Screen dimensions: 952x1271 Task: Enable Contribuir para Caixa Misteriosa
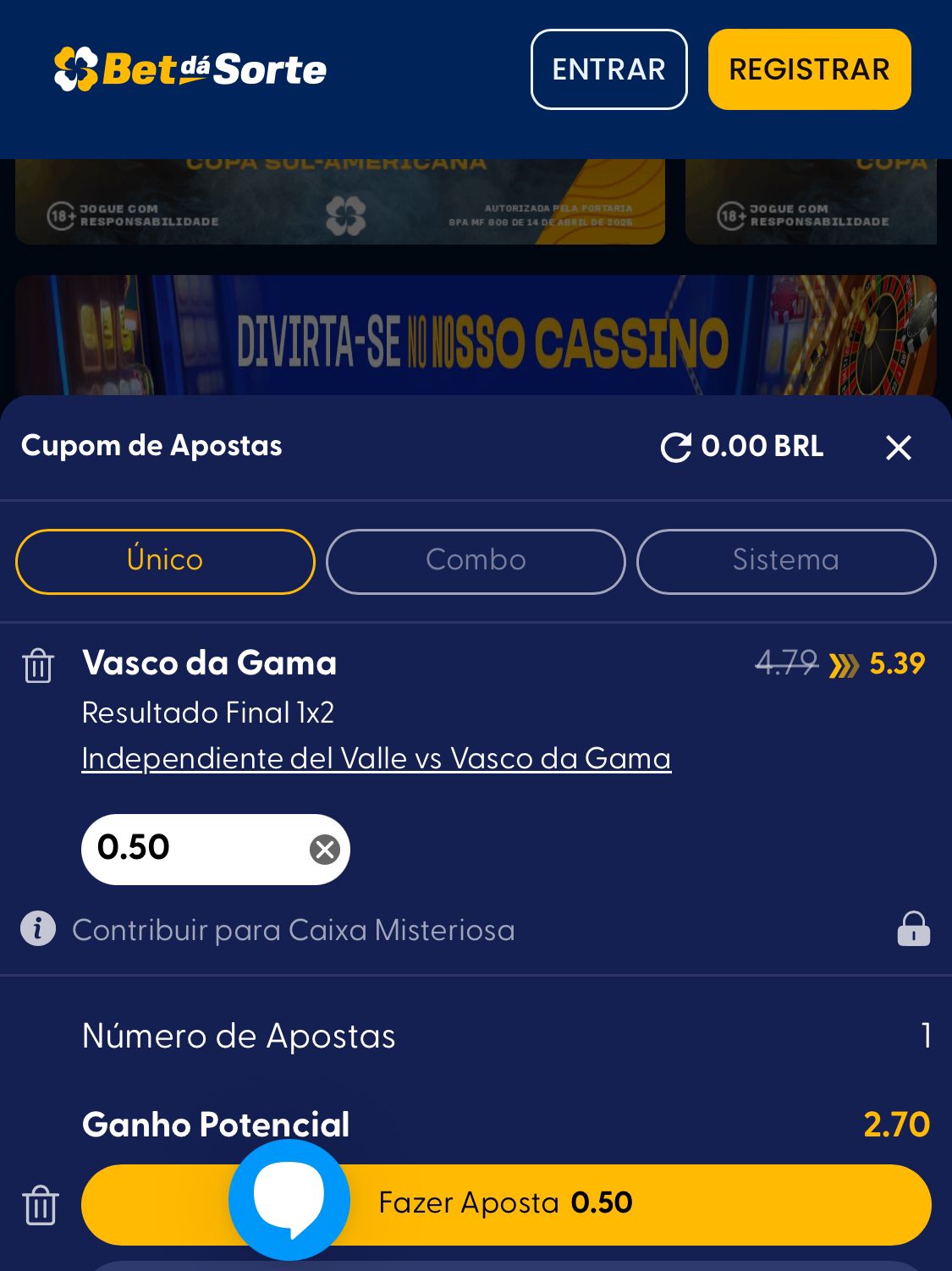click(294, 929)
